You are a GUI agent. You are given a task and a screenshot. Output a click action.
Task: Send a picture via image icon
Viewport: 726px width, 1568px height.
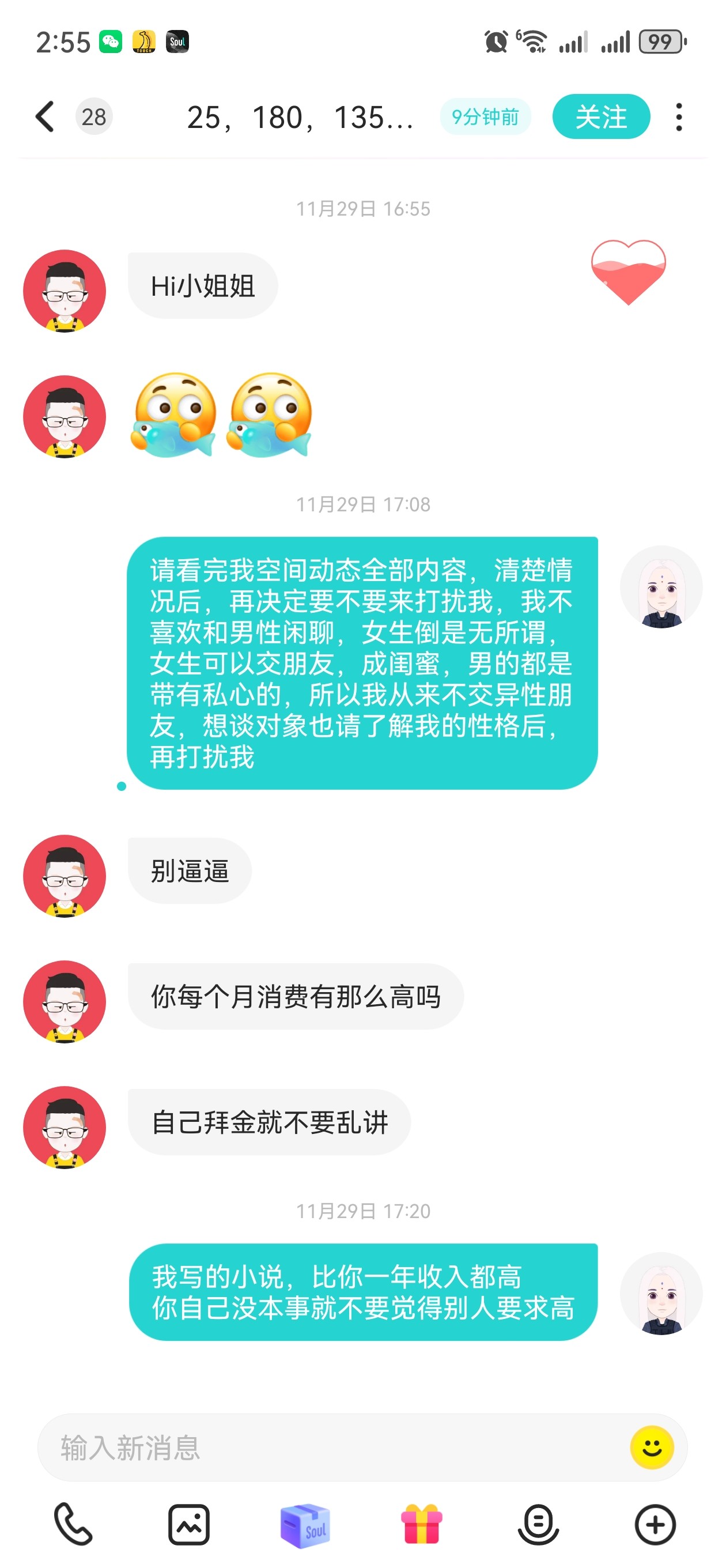pos(188,1524)
